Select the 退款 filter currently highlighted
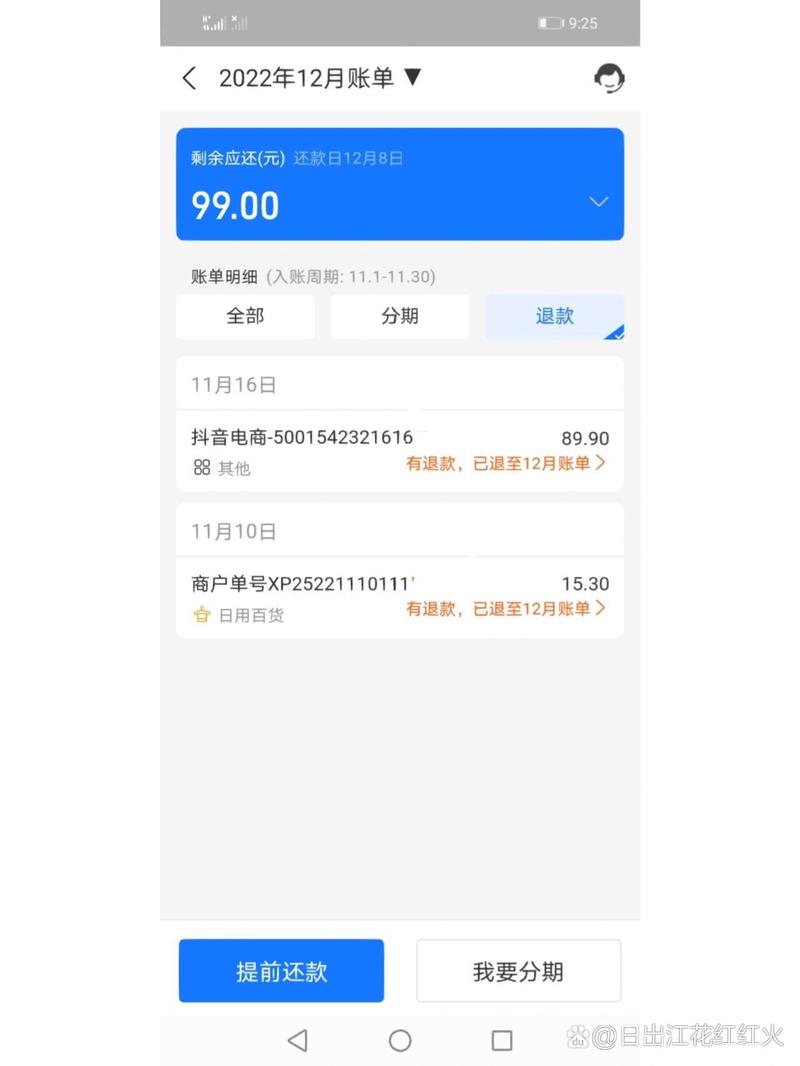 [x=554, y=316]
